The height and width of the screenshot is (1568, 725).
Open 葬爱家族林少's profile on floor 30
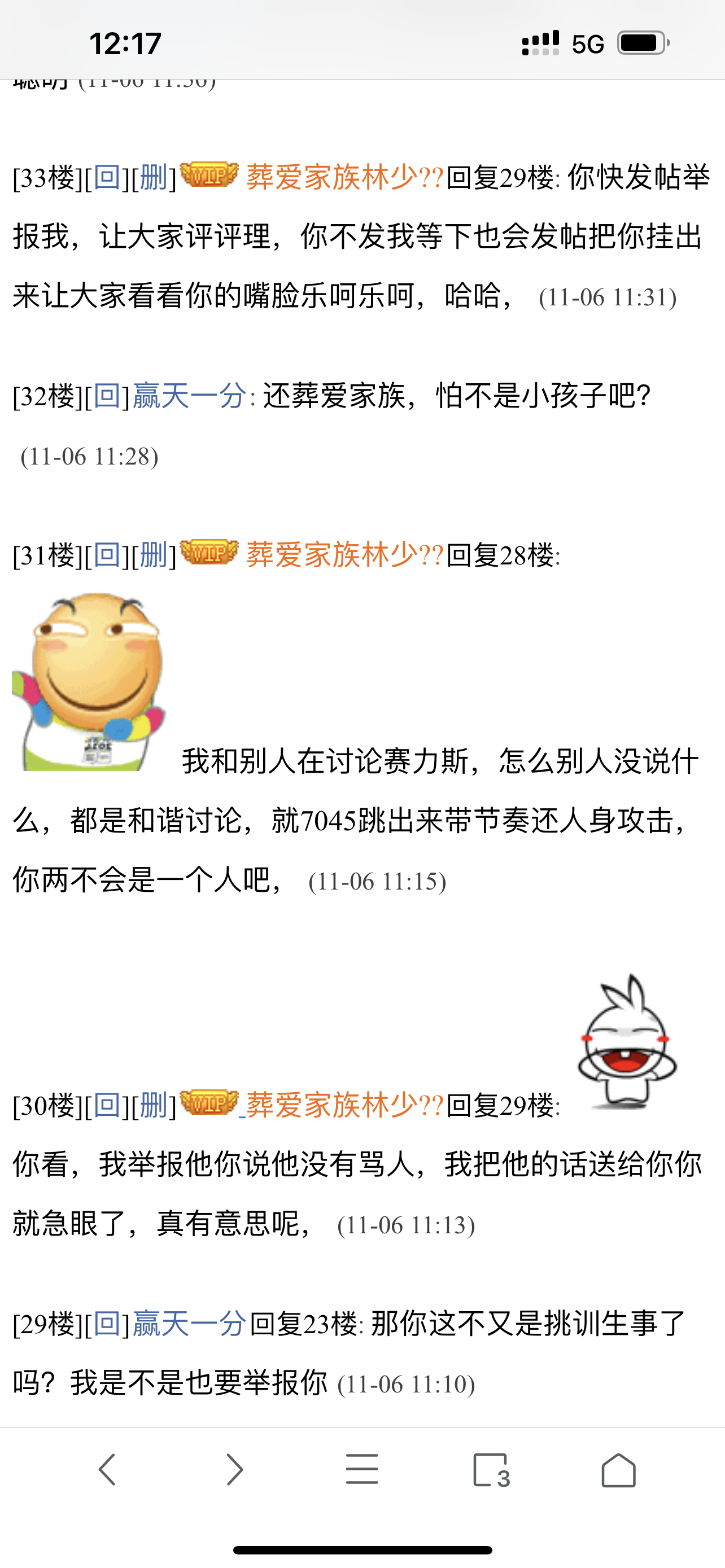[x=345, y=1105]
